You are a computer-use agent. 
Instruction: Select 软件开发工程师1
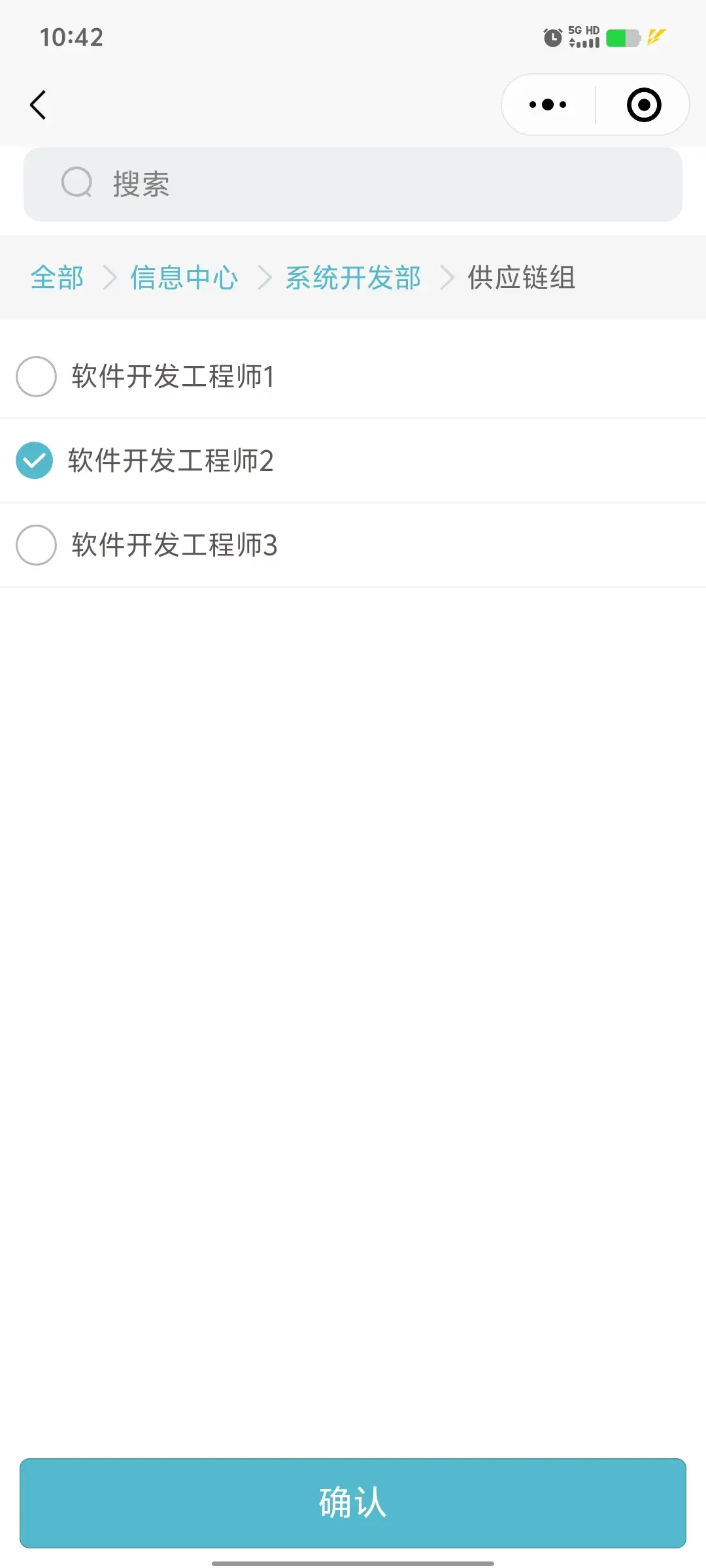tap(36, 376)
